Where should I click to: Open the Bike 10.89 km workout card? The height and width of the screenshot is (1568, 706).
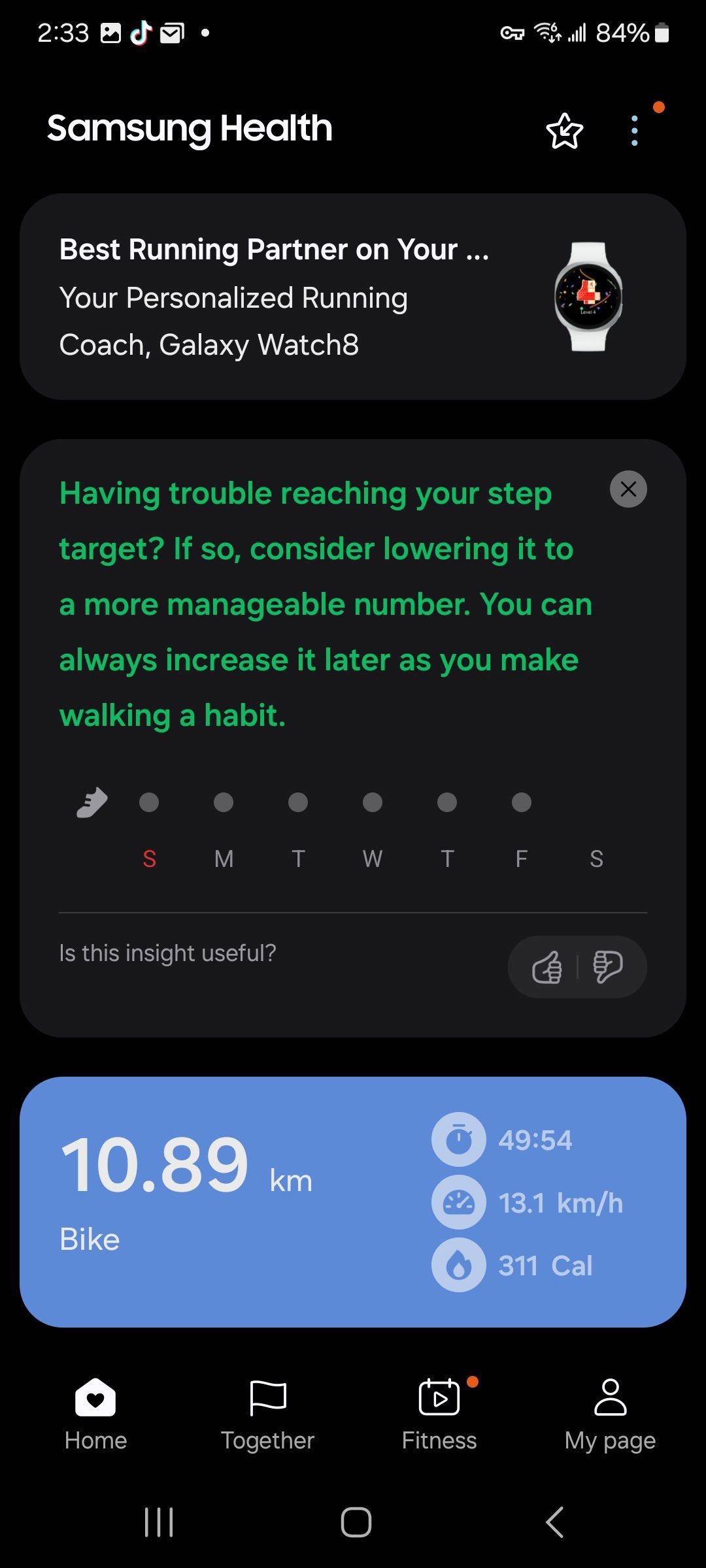353,1201
